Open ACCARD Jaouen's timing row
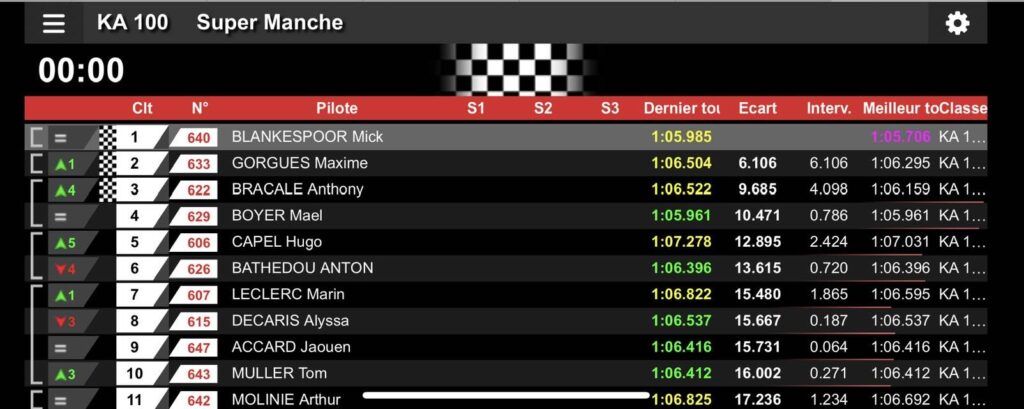This screenshot has height=409, width=1024. [292, 347]
